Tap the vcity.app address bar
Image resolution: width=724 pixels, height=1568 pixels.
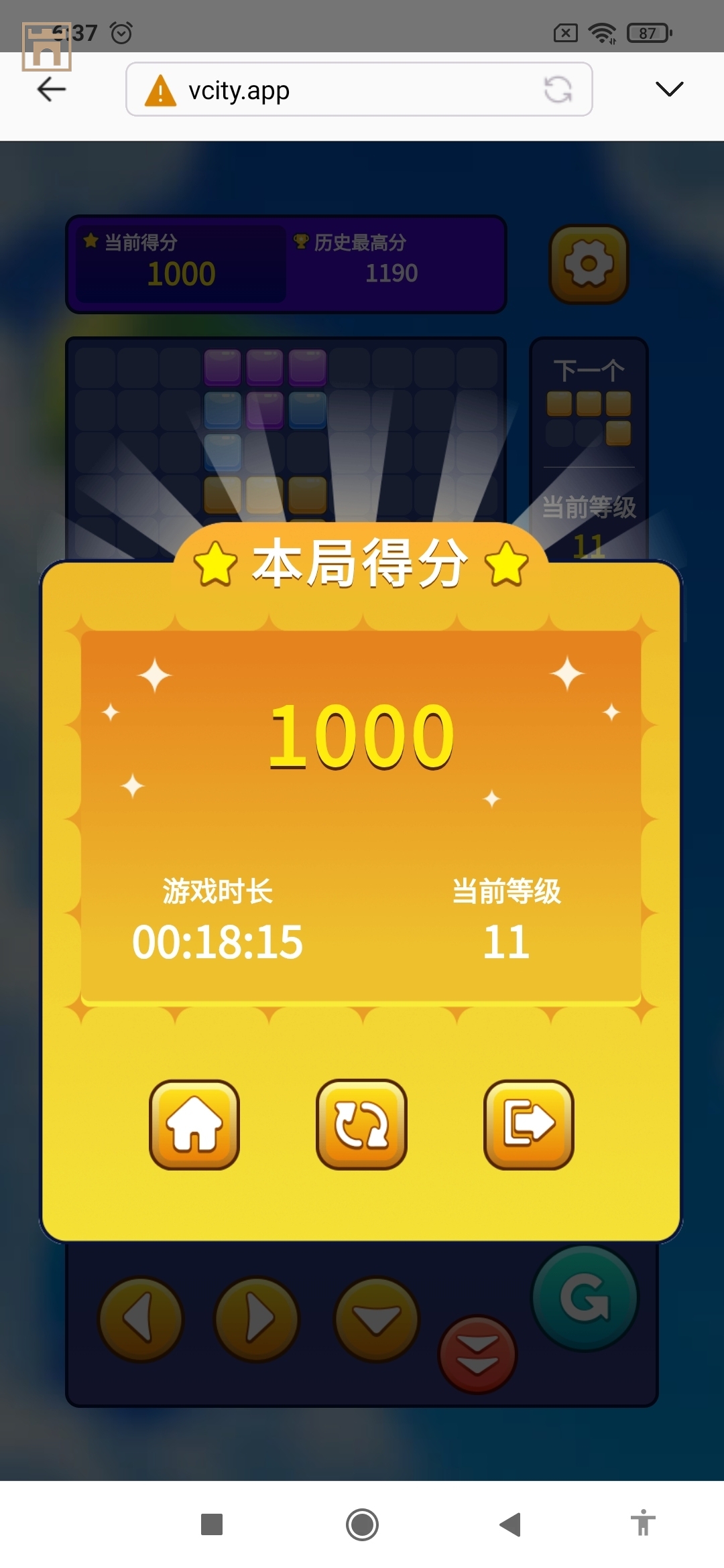(335, 90)
